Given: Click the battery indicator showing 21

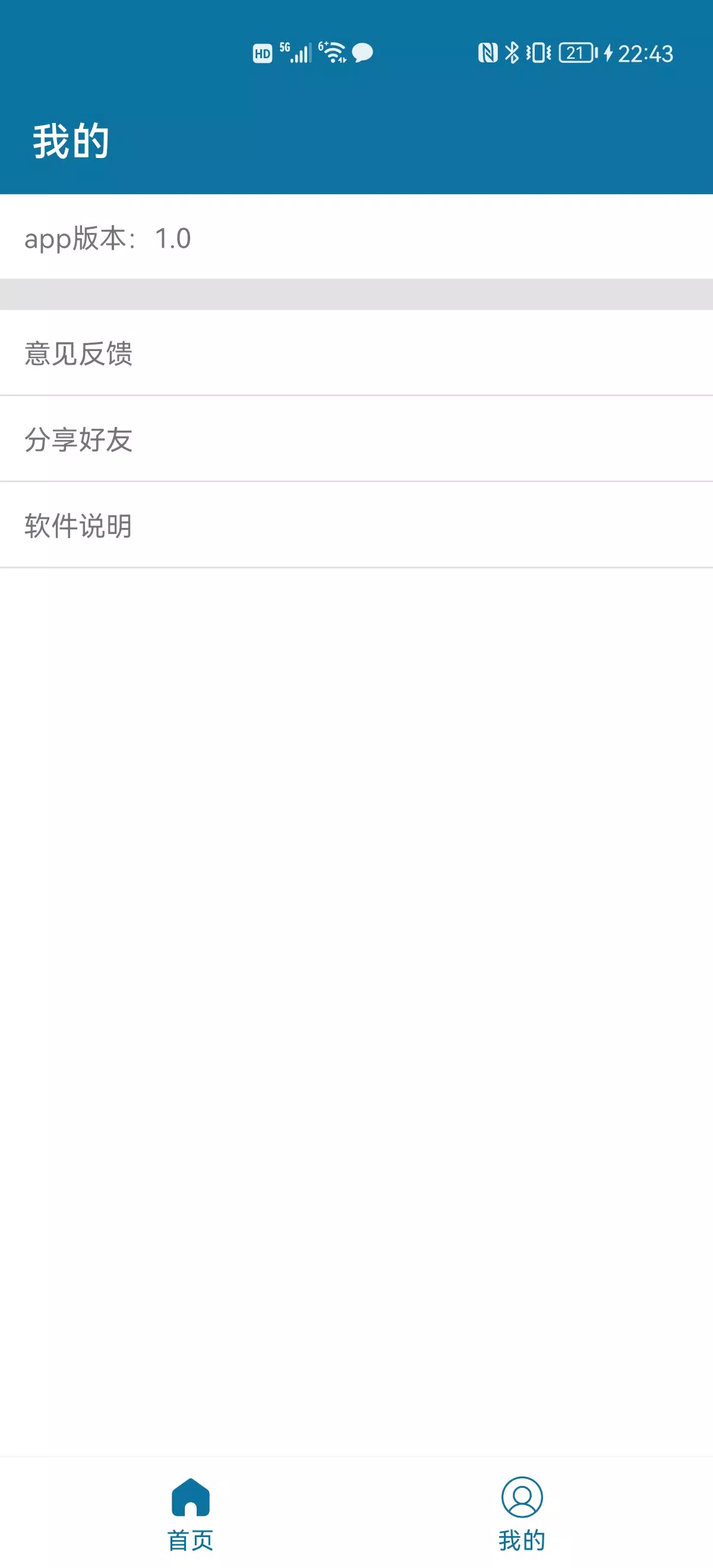Looking at the screenshot, I should 574,53.
